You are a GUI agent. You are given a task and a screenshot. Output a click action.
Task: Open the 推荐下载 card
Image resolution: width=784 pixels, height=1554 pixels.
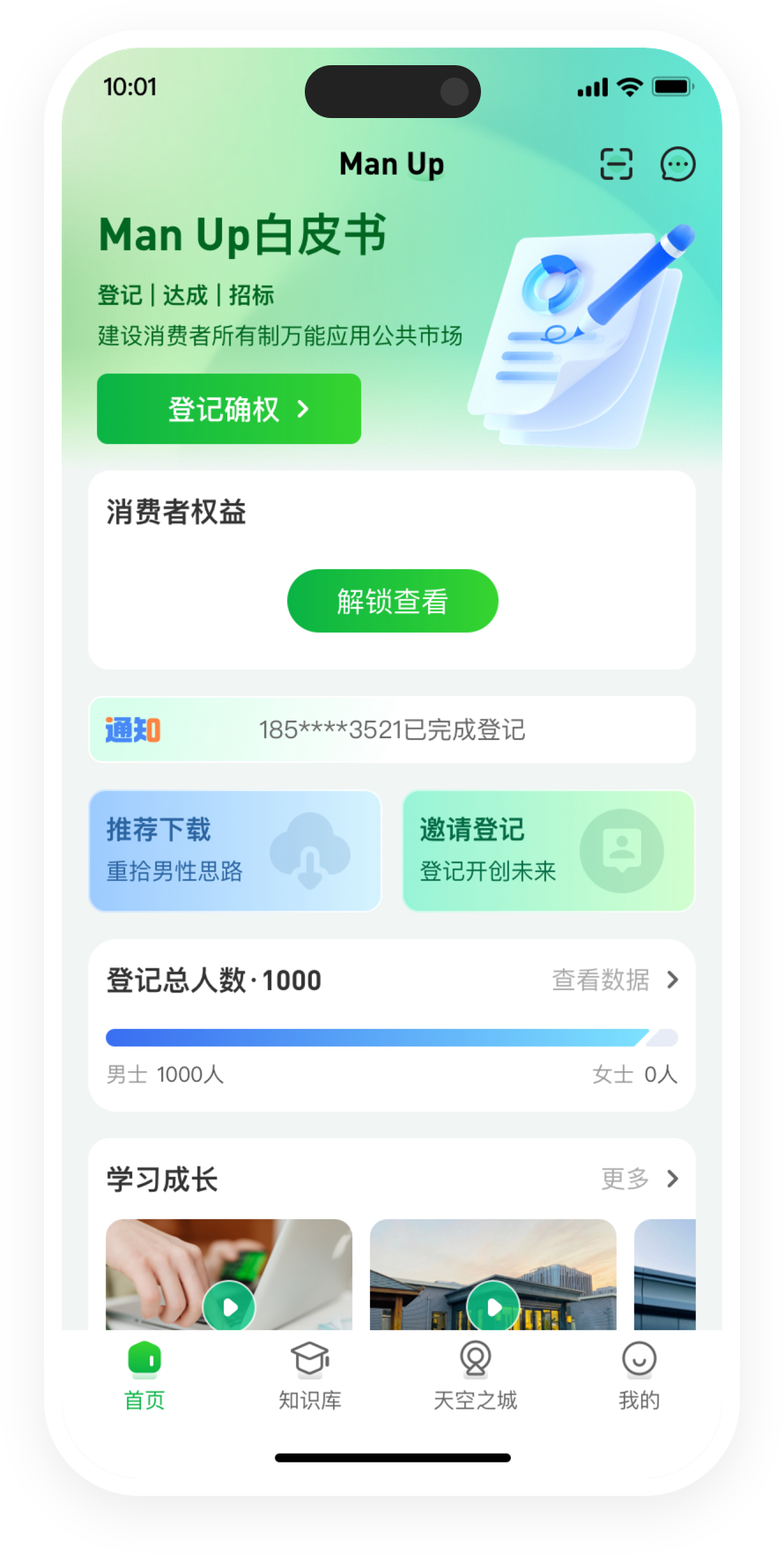234,850
